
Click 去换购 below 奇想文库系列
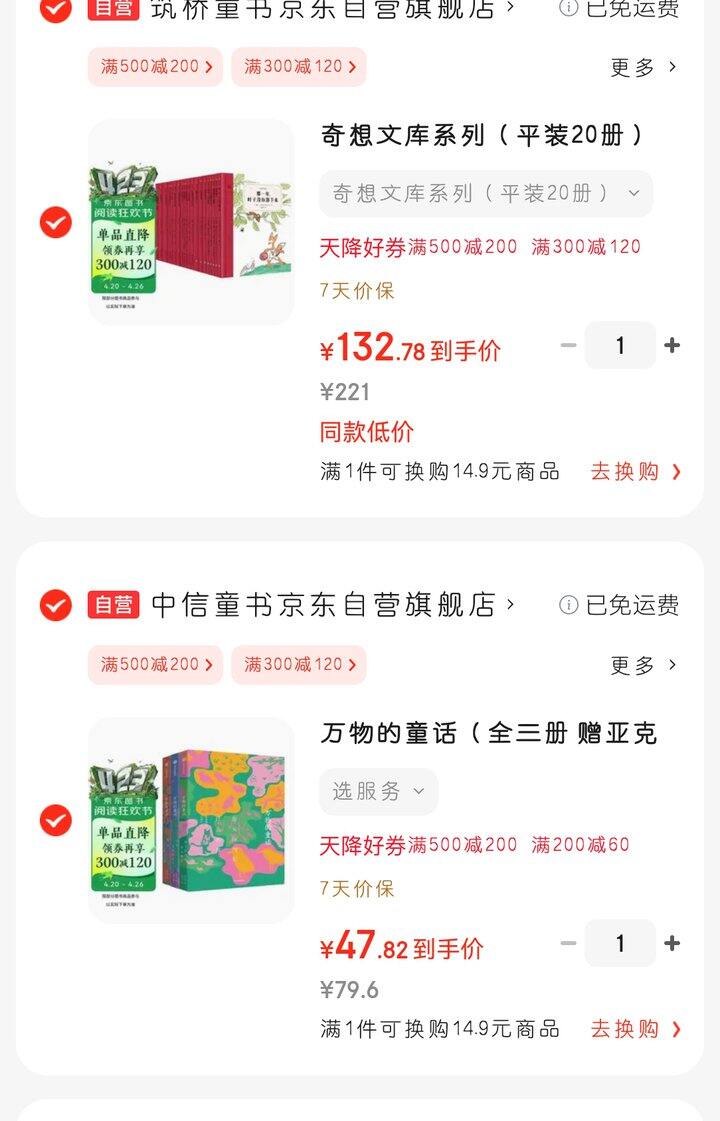point(638,470)
